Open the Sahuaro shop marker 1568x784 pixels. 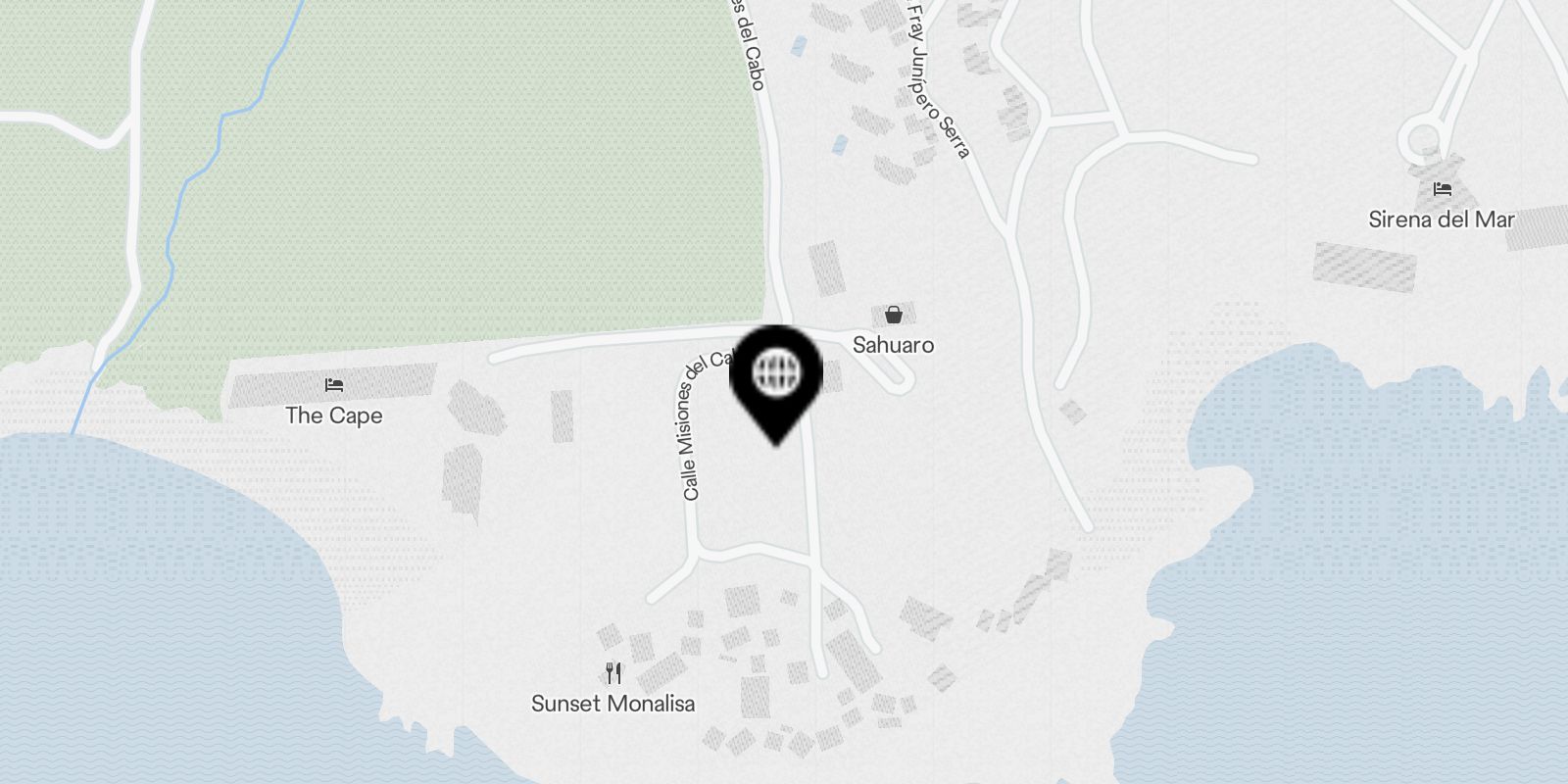tap(893, 316)
